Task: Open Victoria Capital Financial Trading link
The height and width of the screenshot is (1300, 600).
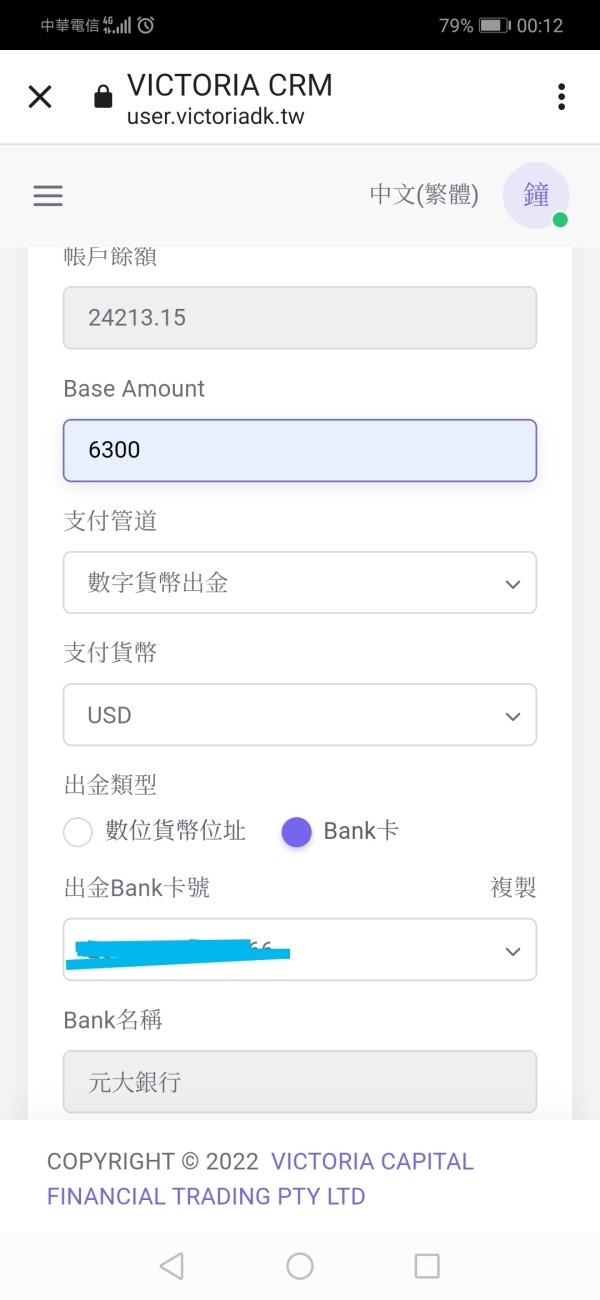Action: coord(260,1179)
